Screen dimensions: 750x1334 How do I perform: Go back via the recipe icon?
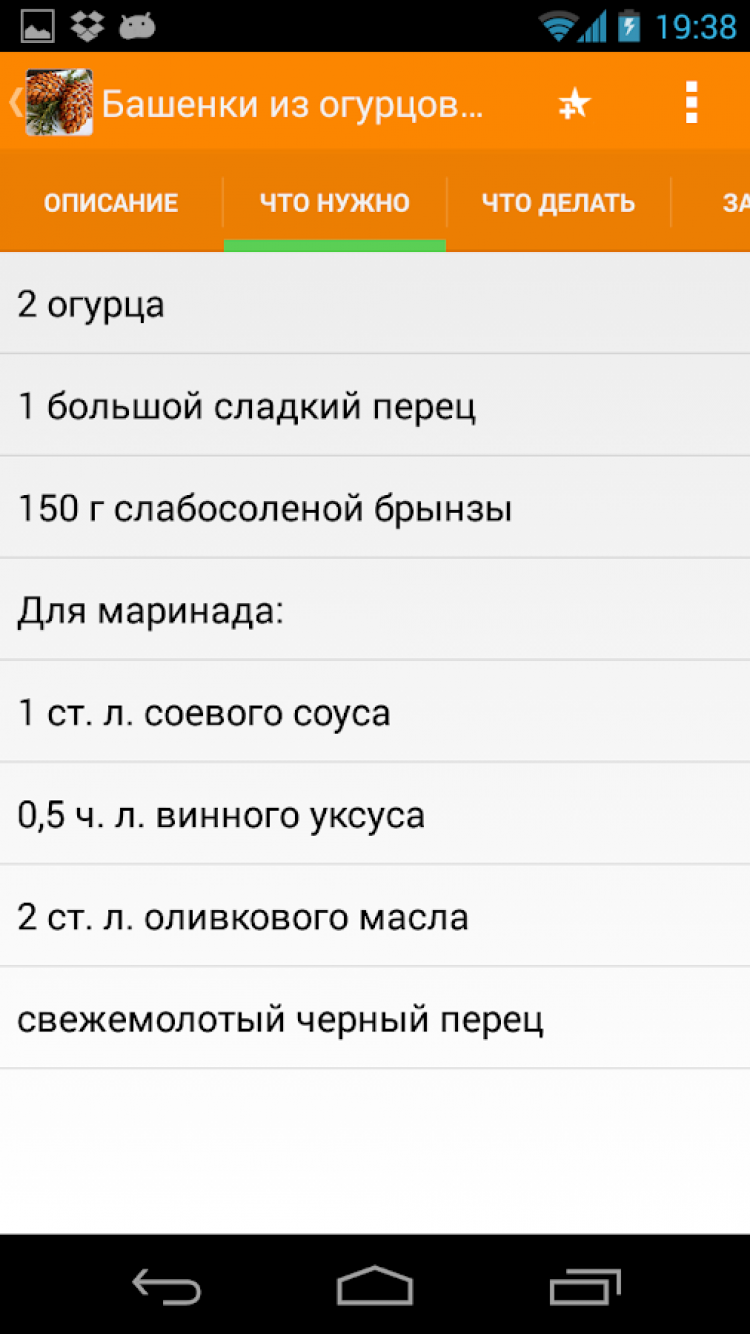point(56,102)
